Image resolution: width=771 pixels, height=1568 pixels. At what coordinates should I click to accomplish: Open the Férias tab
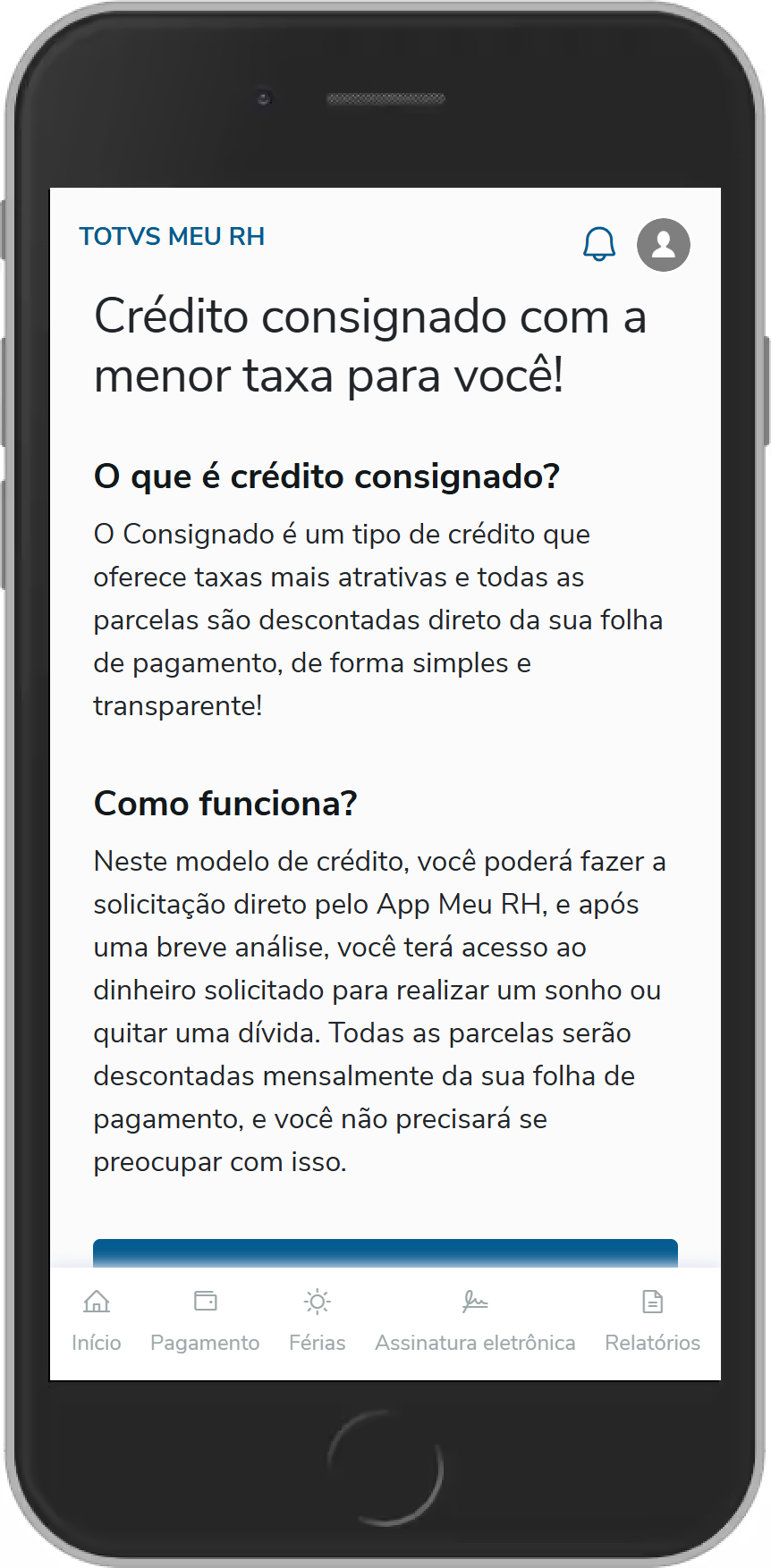[317, 1320]
